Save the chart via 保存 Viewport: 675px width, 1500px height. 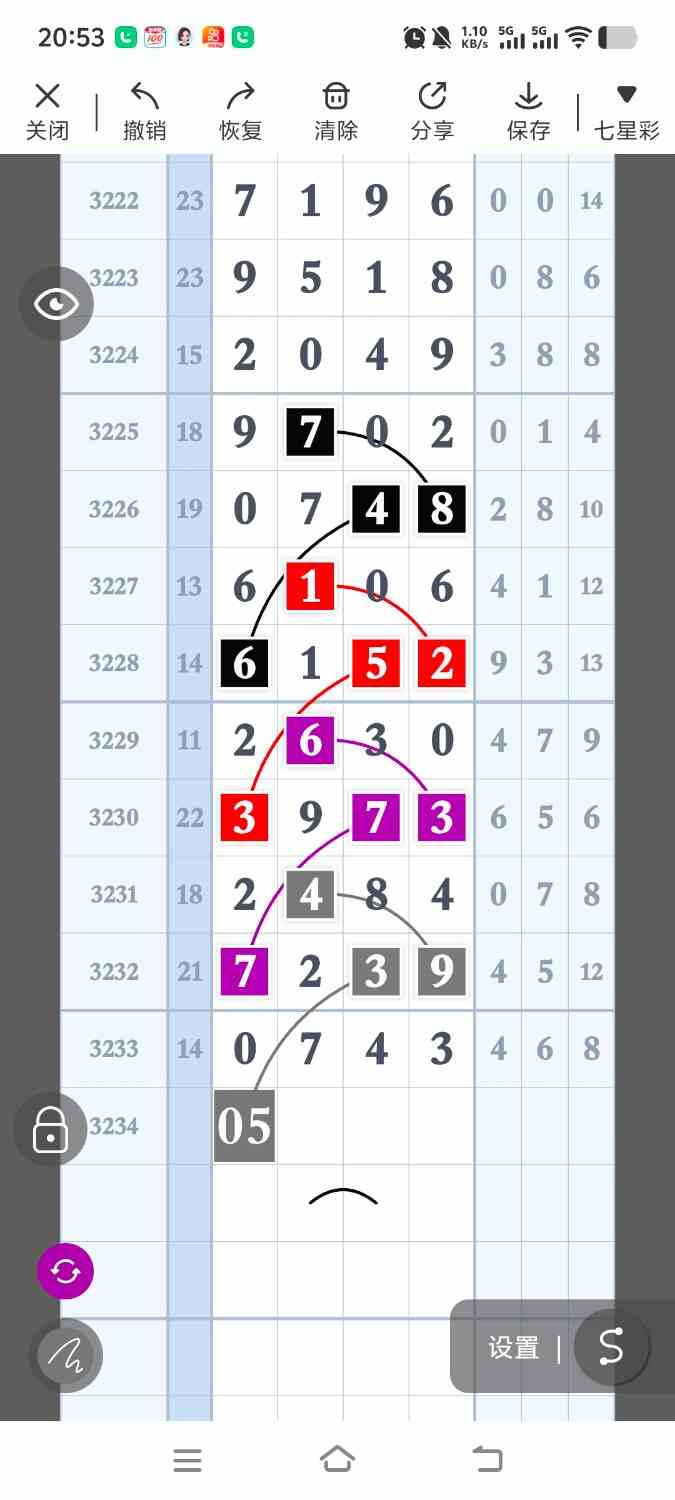[528, 112]
